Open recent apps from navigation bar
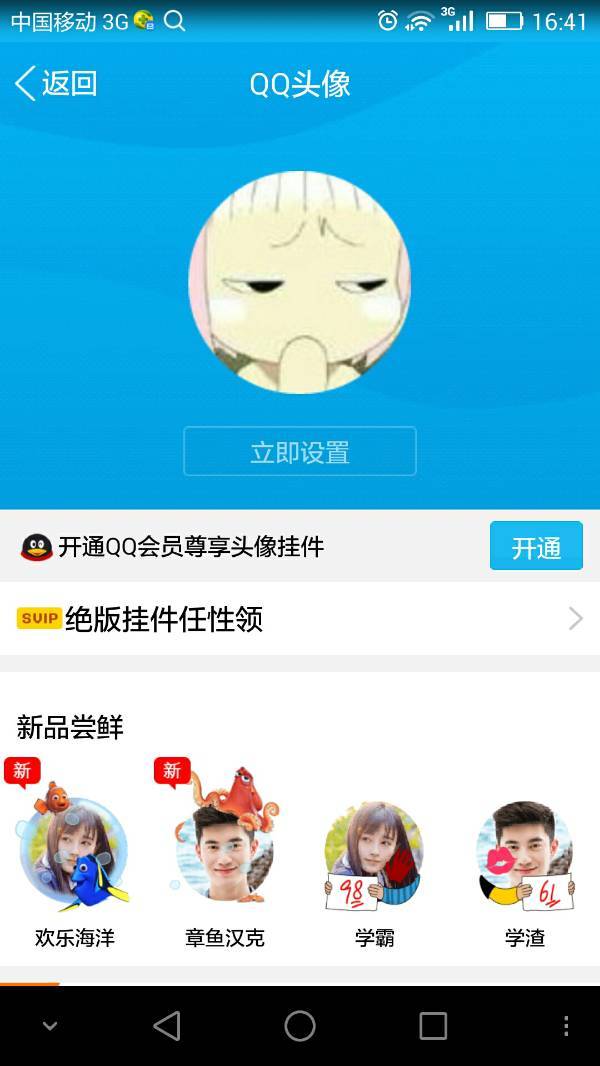The height and width of the screenshot is (1066, 600). click(433, 1026)
